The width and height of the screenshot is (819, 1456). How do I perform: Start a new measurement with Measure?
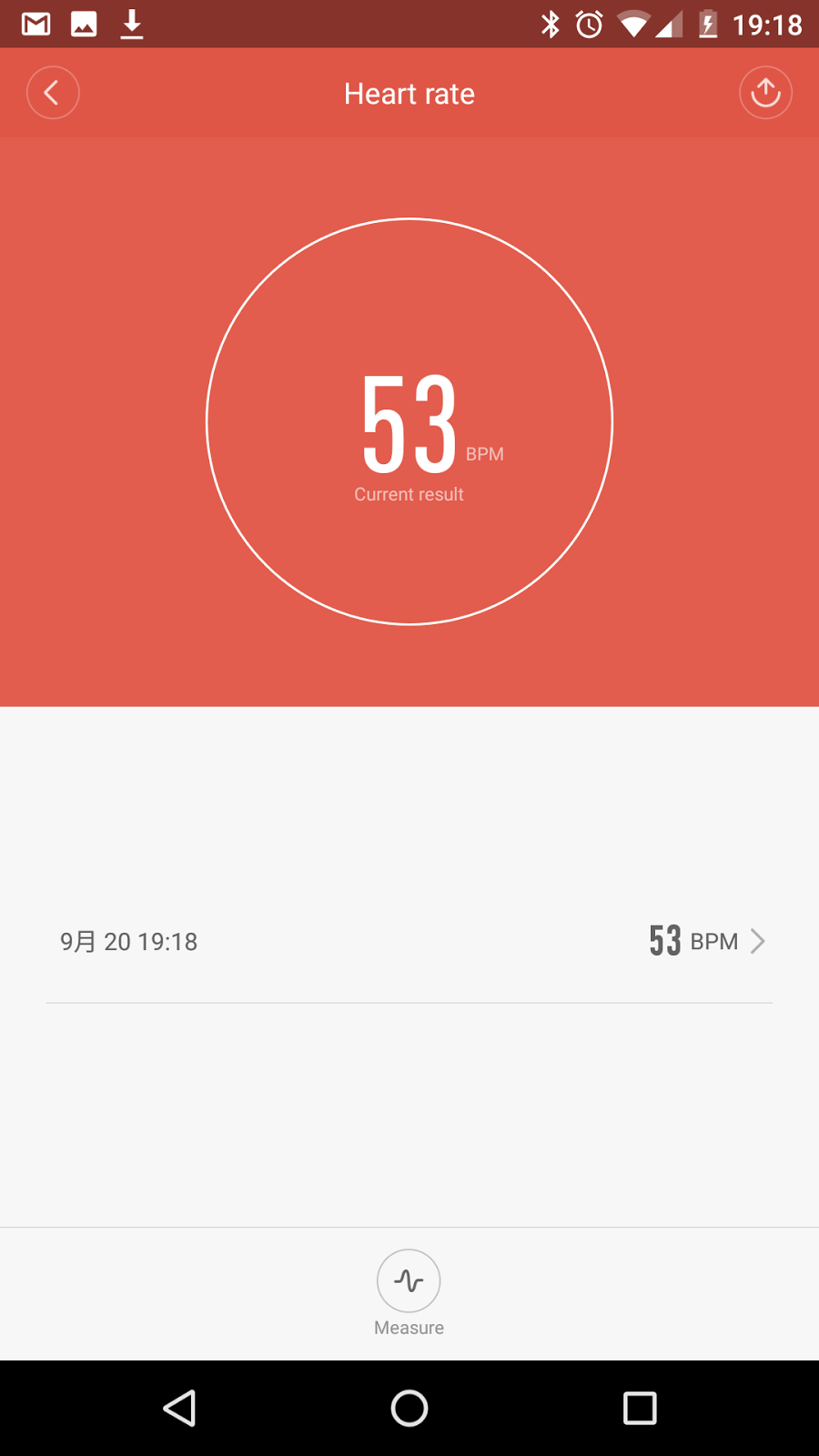coord(409,1292)
